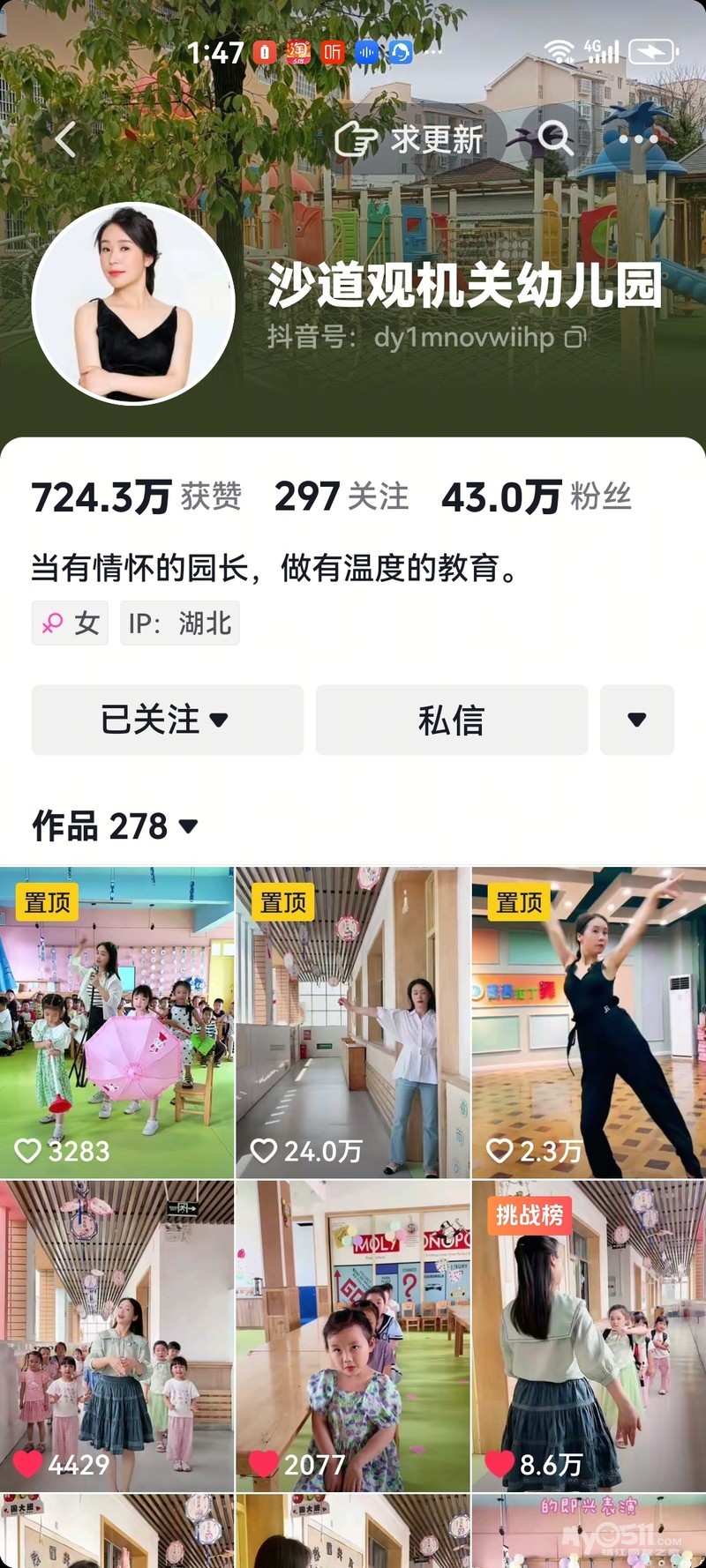Tap the 求更新 button
The width and height of the screenshot is (706, 1568).
point(411,139)
